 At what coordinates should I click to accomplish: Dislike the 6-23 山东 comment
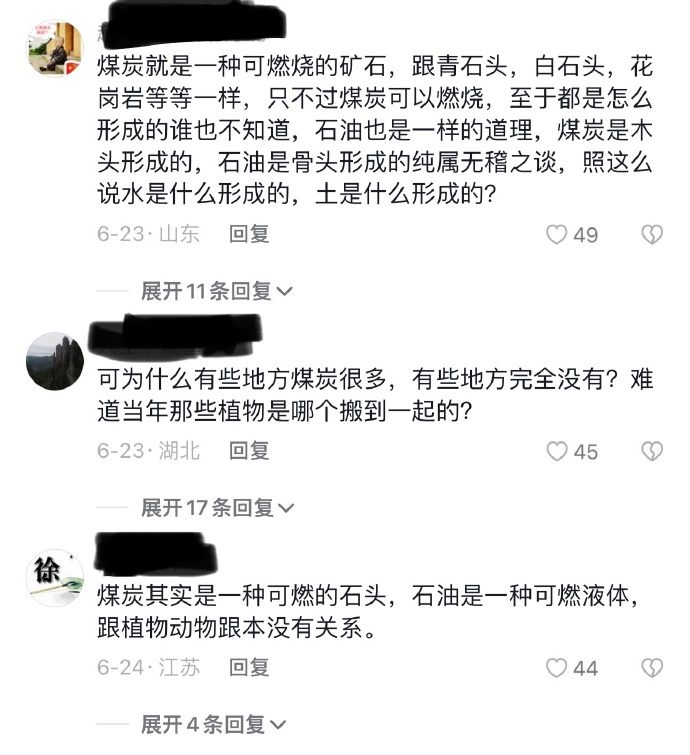coord(652,235)
